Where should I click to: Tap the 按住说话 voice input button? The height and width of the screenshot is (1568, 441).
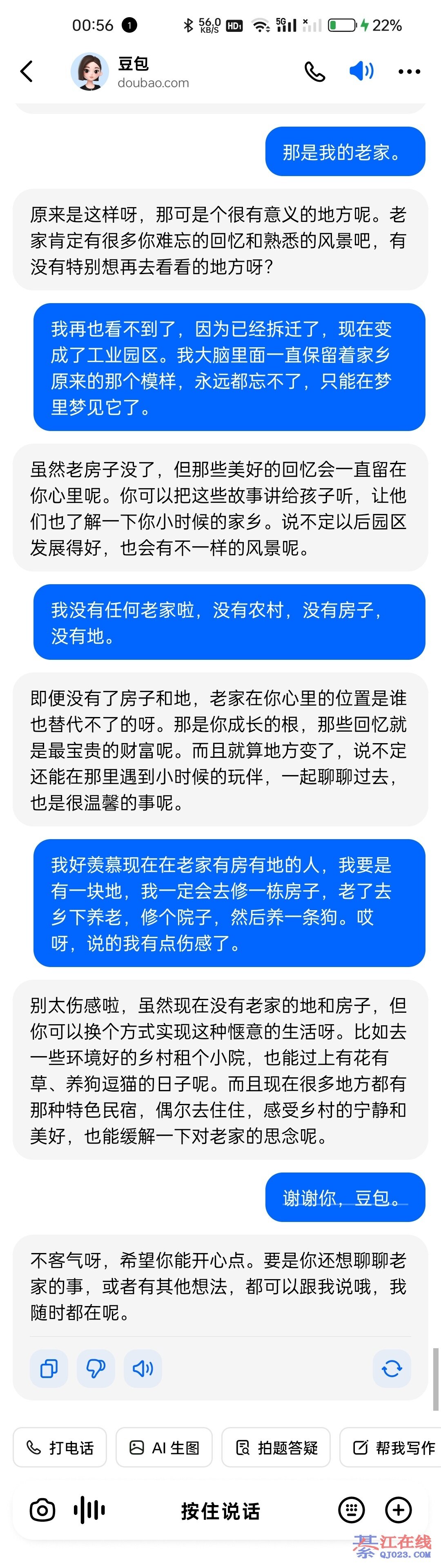coord(220,1510)
